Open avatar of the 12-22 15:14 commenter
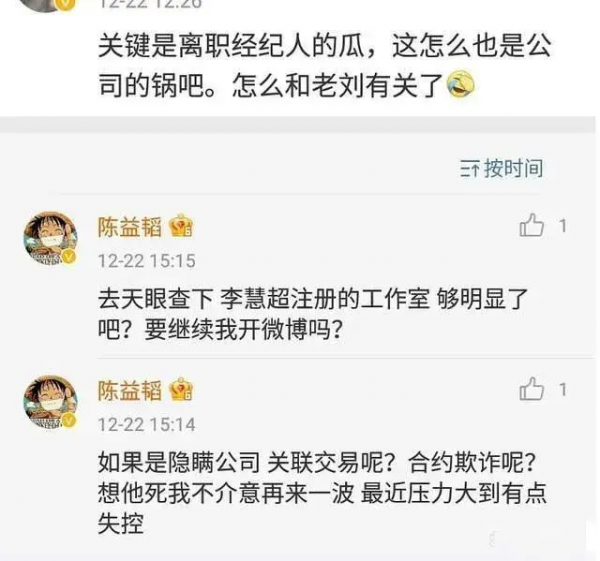600x561 pixels. click(51, 403)
